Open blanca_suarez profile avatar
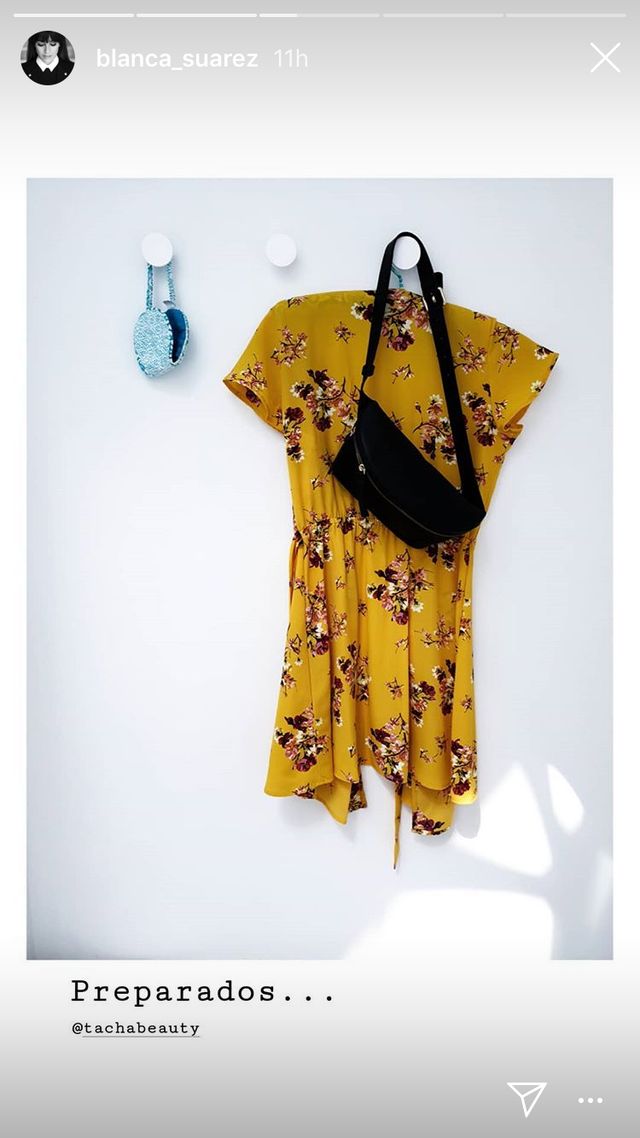Image resolution: width=640 pixels, height=1138 pixels. [x=48, y=58]
